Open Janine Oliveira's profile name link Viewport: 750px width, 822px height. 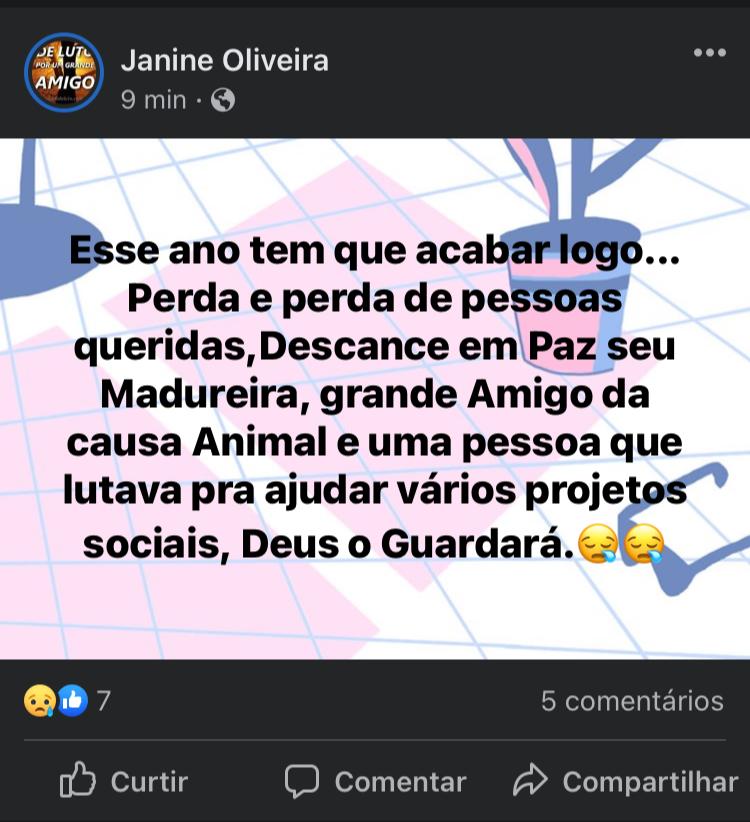pos(224,61)
